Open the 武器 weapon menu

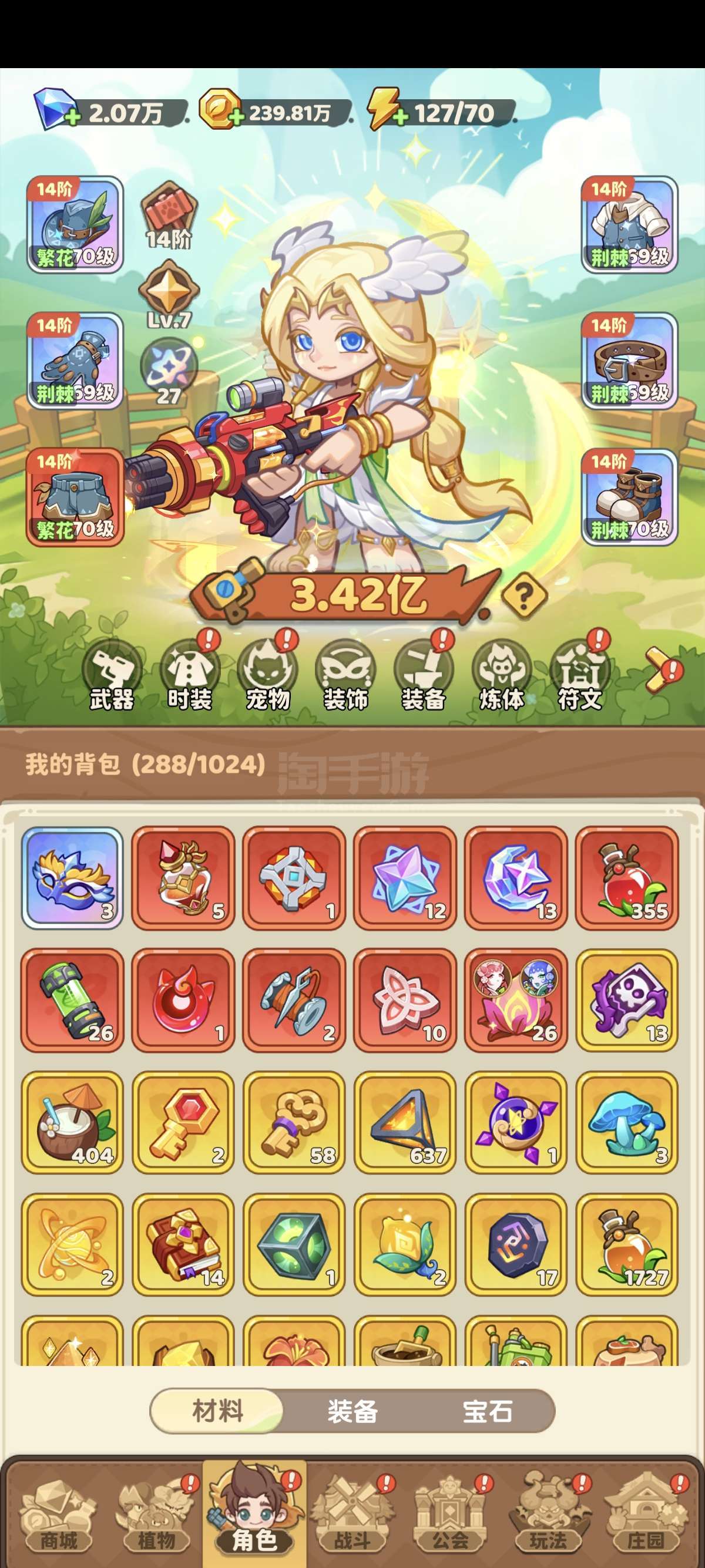112,675
